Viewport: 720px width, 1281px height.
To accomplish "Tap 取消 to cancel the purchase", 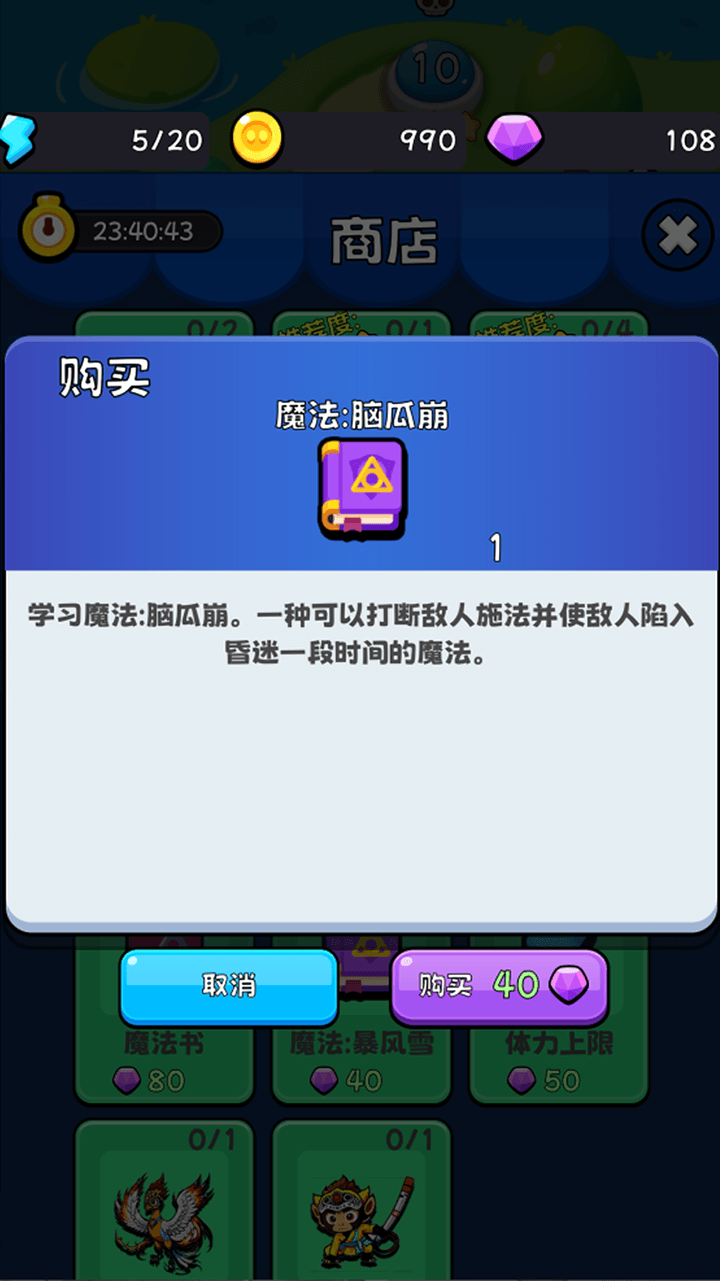I will (229, 985).
